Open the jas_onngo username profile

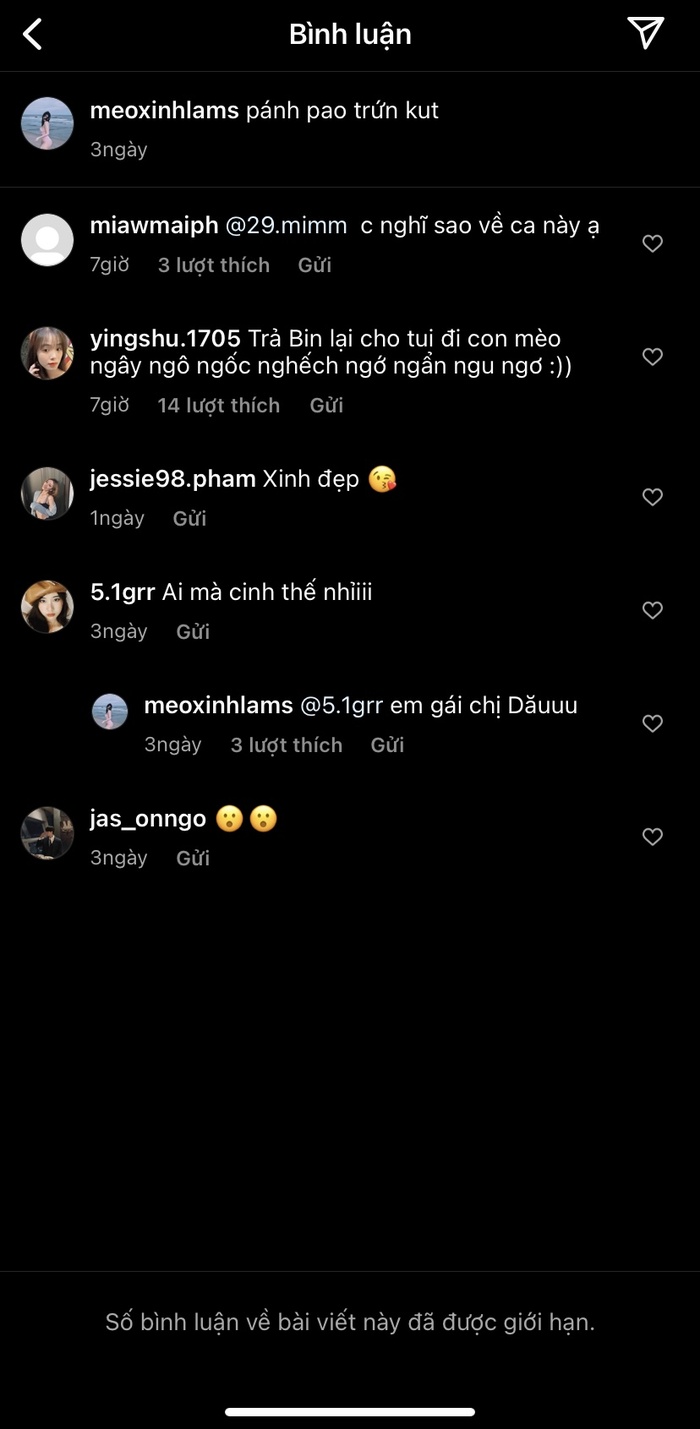148,819
